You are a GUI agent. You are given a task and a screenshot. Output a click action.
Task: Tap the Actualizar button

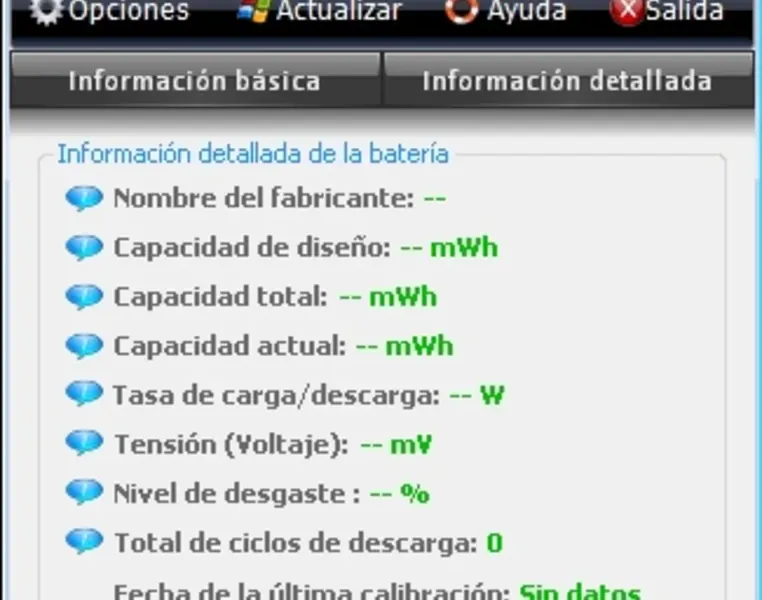(320, 12)
